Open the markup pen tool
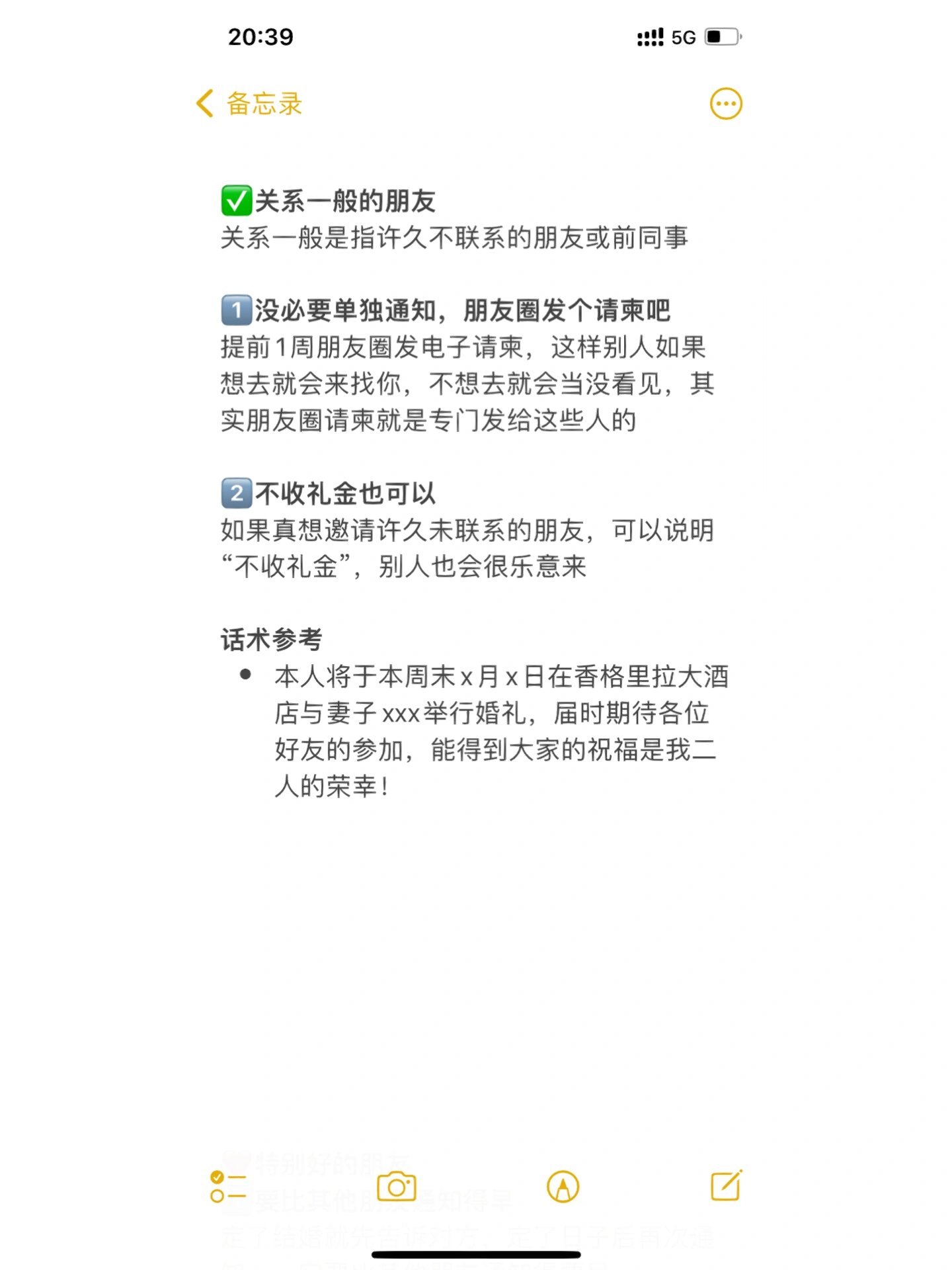 pyautogui.click(x=563, y=1186)
